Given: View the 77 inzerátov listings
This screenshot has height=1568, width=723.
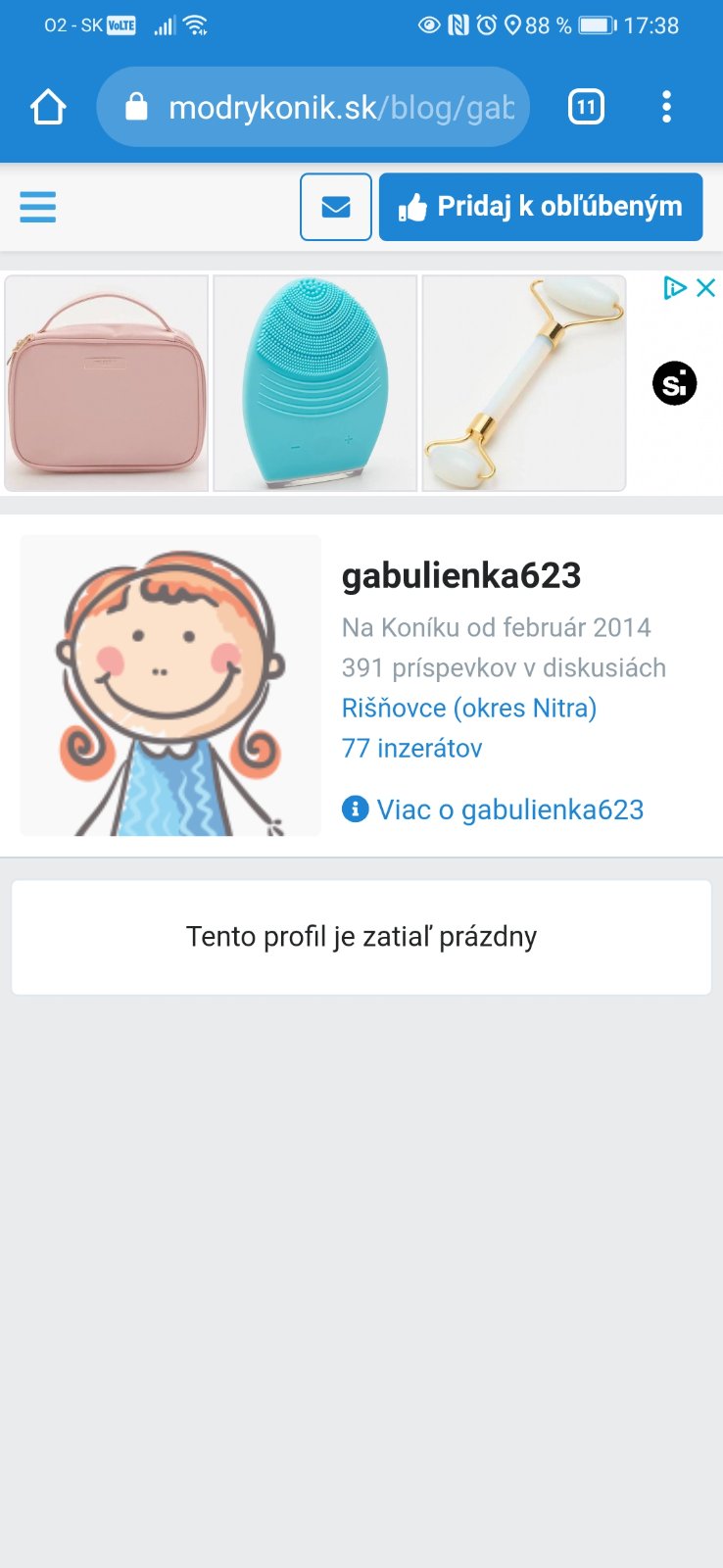Looking at the screenshot, I should click(412, 749).
